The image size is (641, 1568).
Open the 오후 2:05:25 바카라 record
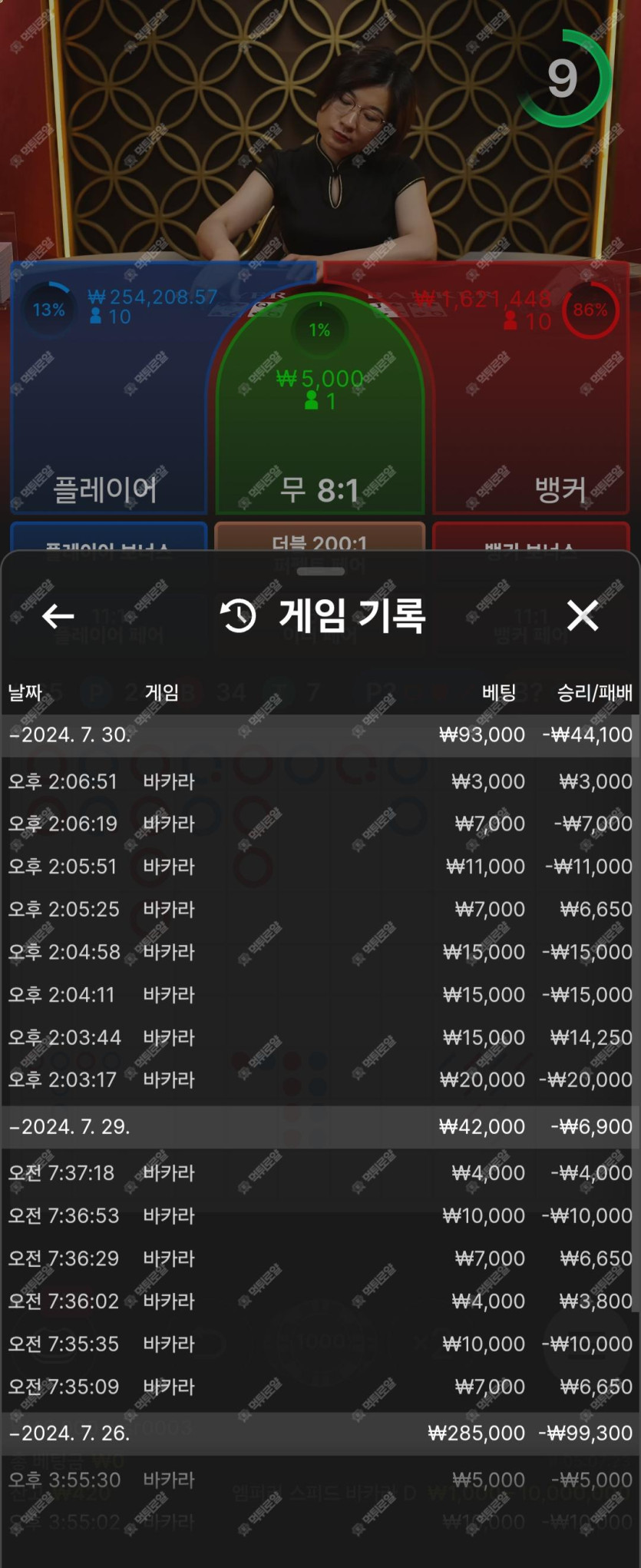[x=320, y=909]
